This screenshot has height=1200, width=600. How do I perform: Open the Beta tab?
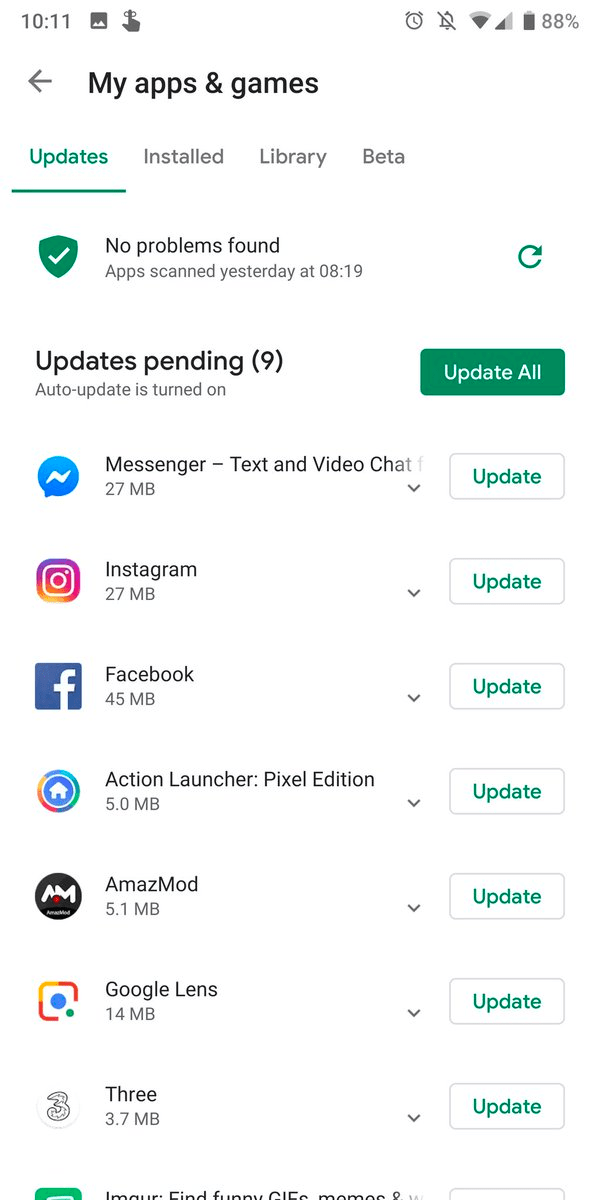pos(383,157)
